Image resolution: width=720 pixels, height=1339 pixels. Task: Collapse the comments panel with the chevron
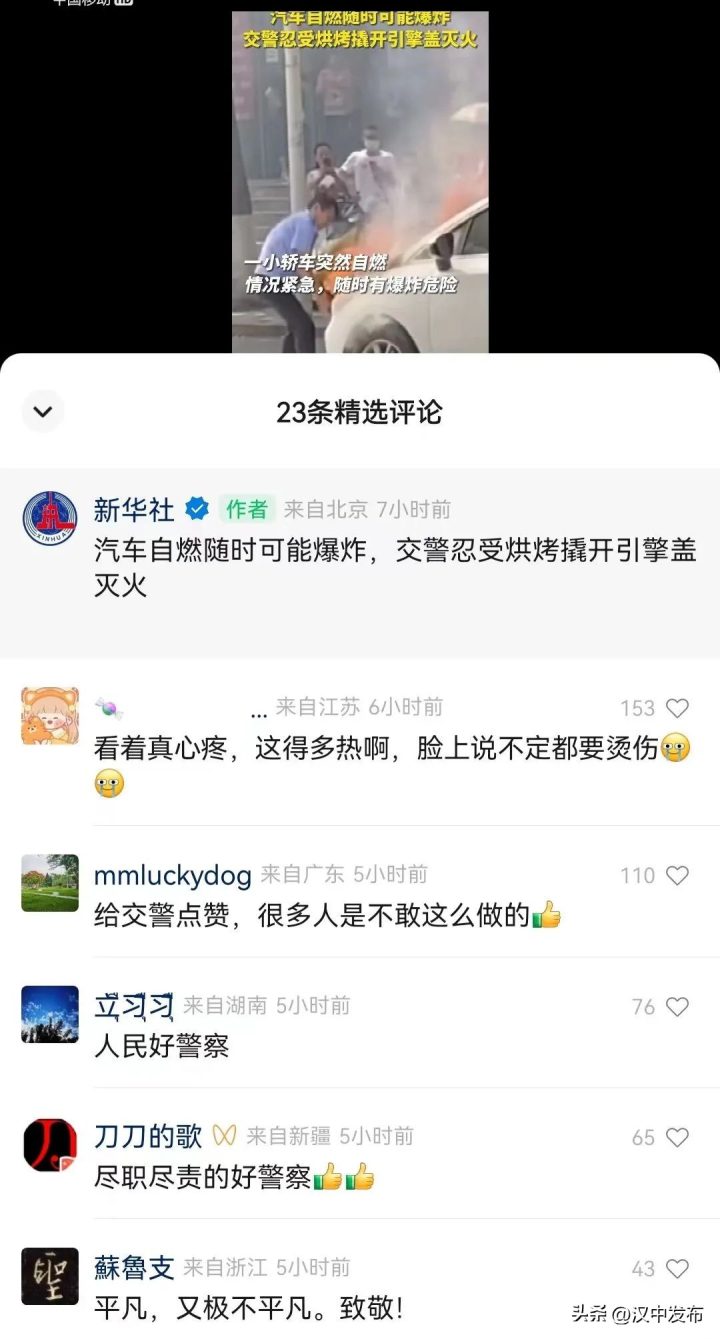point(43,411)
